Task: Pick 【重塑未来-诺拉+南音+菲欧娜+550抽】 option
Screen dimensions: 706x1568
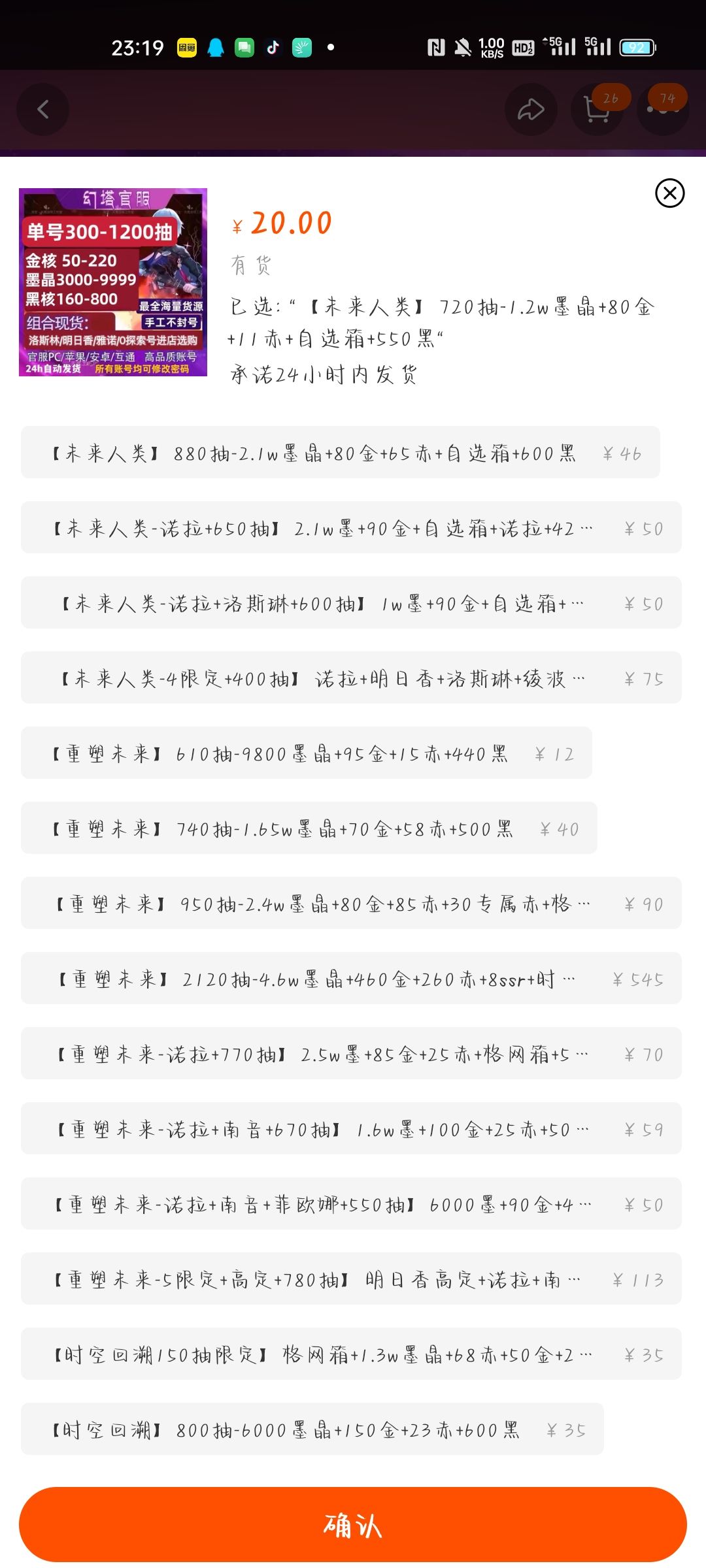Action: click(351, 1203)
